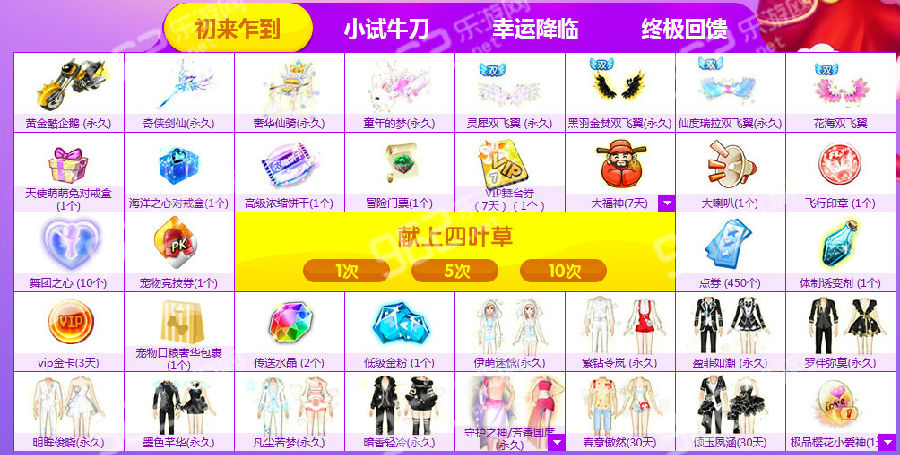Go to the 终极回馈 tab

684,29
